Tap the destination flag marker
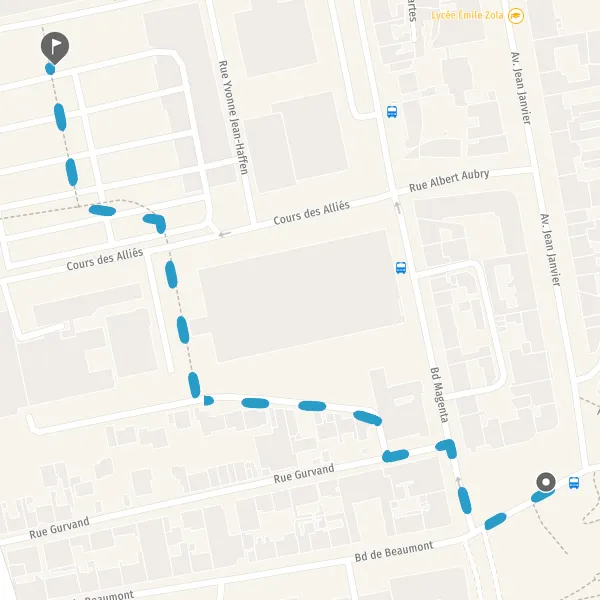This screenshot has height=600, width=600. tap(55, 46)
